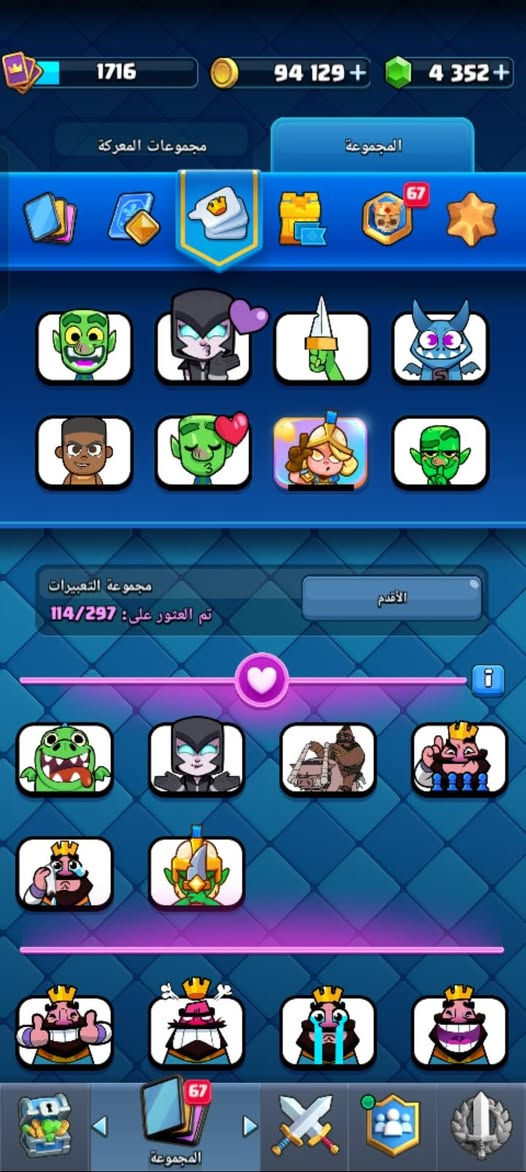
Task: Pick the green dragon tongue-out emote
Action: point(64,759)
